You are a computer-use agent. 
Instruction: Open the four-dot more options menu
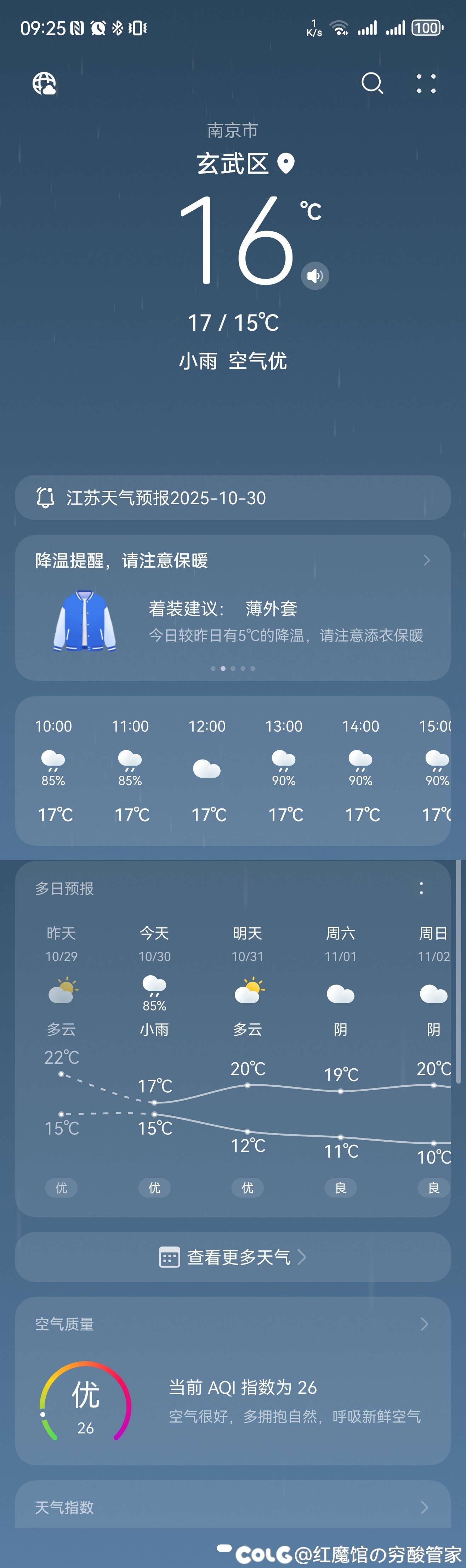click(426, 83)
